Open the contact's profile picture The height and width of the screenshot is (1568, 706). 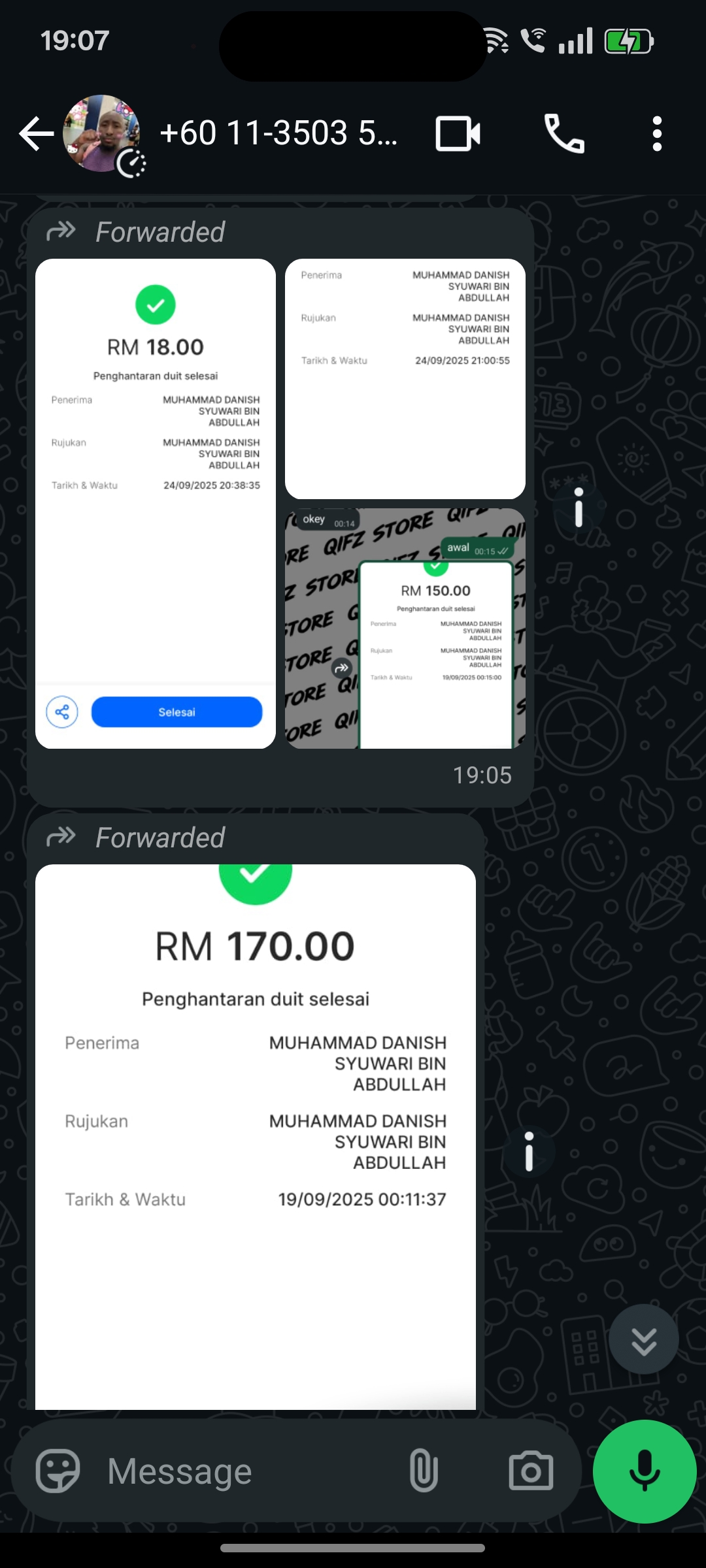(x=101, y=134)
